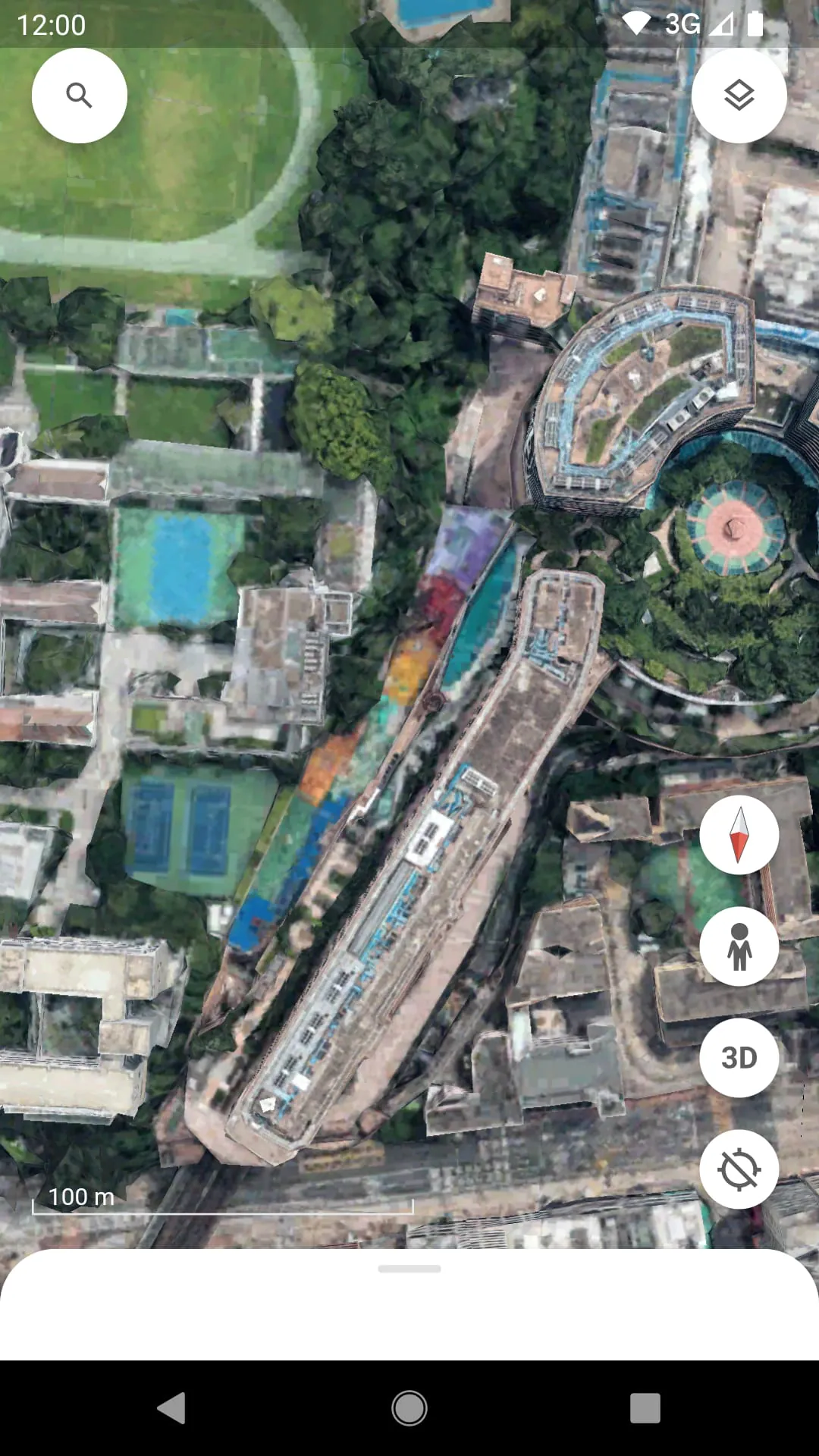Tap the compass to reset north

(x=739, y=834)
